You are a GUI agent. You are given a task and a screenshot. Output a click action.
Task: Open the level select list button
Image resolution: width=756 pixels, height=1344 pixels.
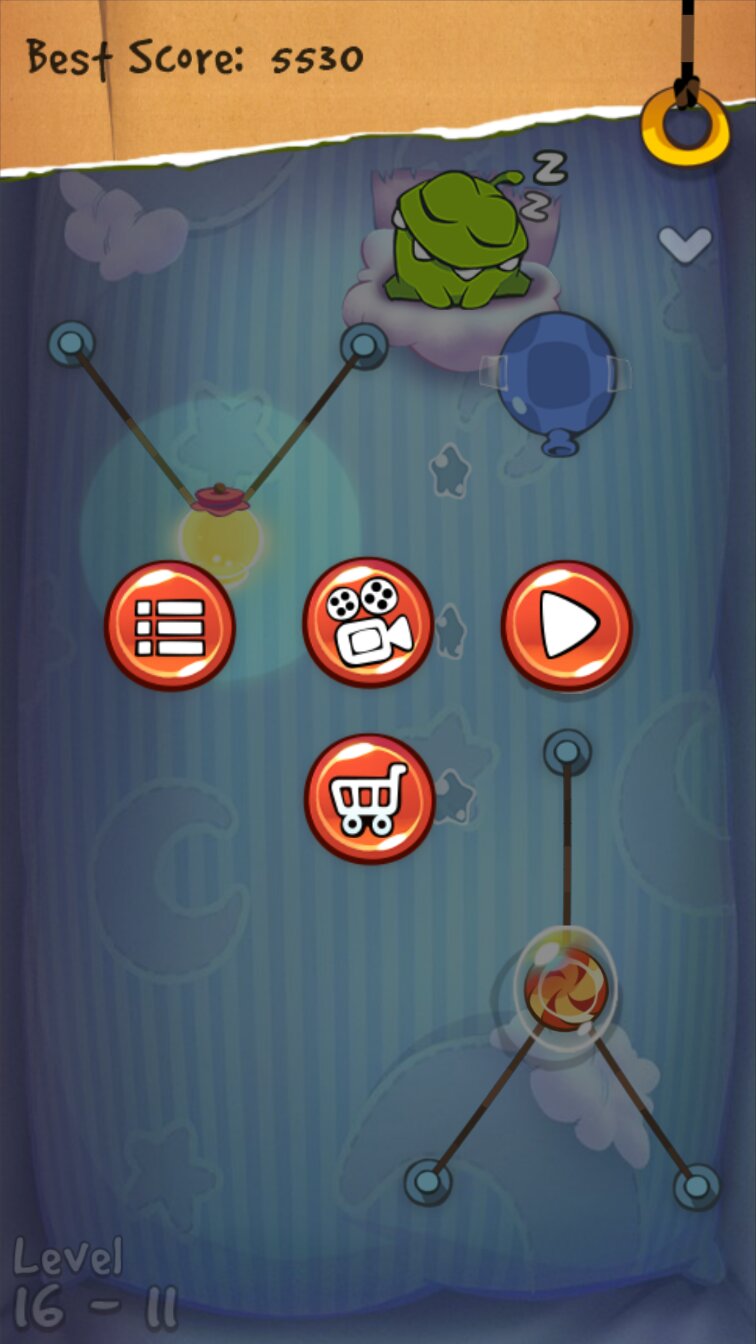170,626
